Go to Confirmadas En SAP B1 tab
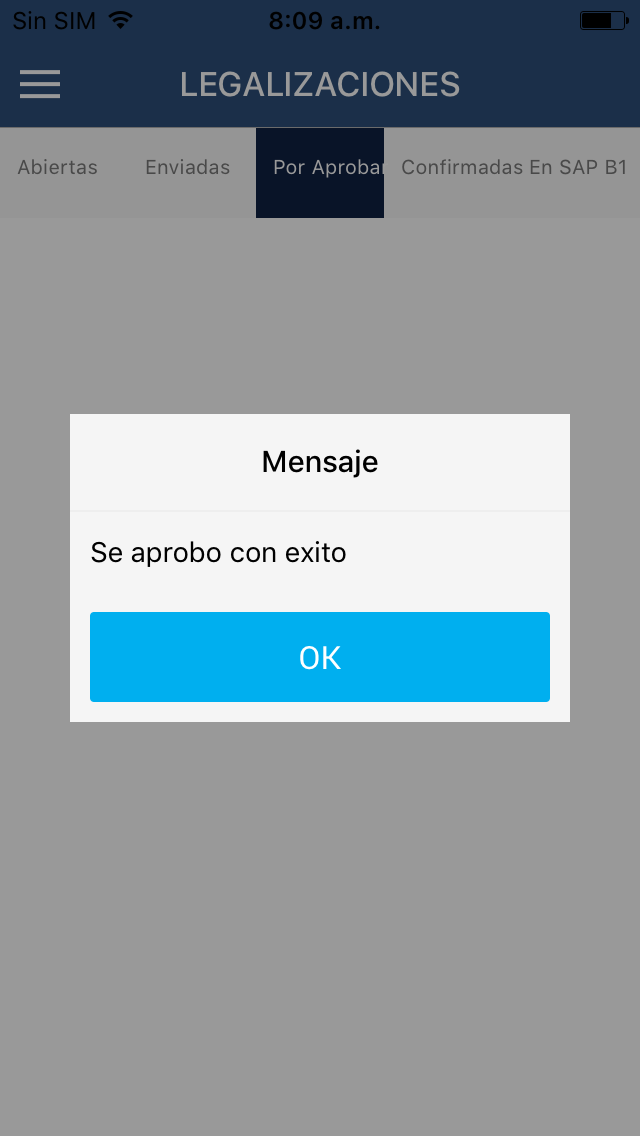 (514, 168)
